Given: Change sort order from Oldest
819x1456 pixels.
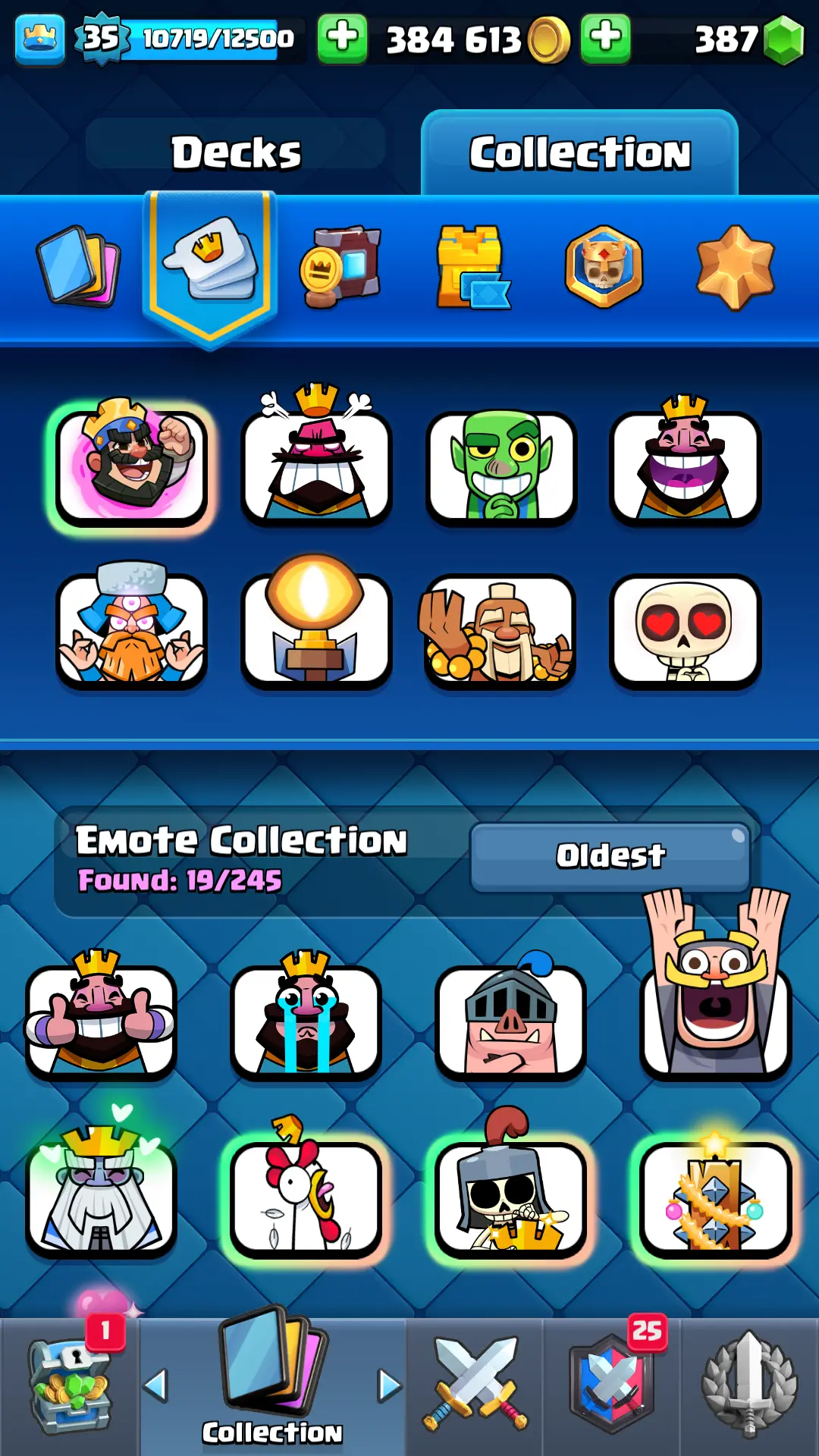Looking at the screenshot, I should pos(610,856).
